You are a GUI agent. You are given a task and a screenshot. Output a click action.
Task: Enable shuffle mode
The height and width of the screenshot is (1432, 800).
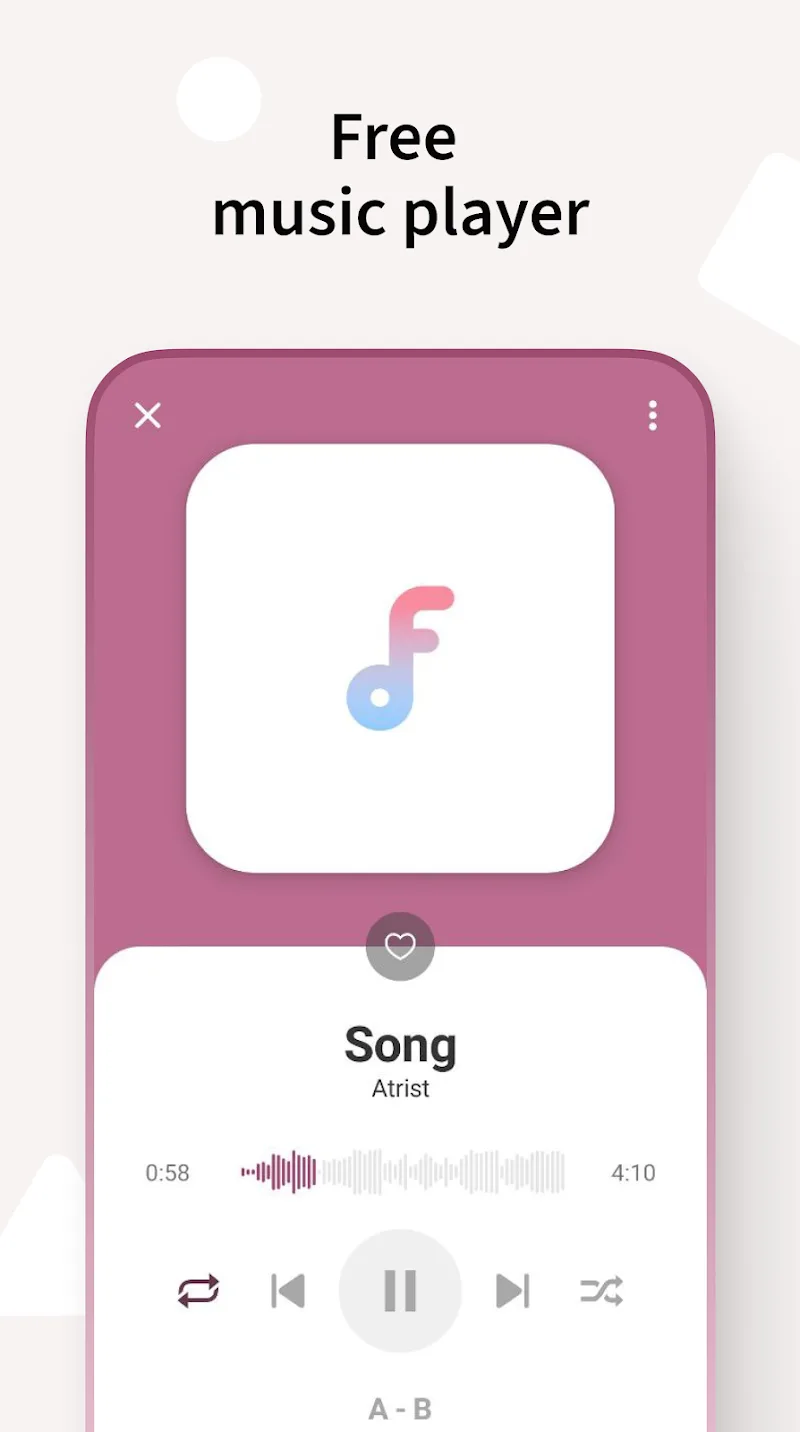[x=600, y=1290]
